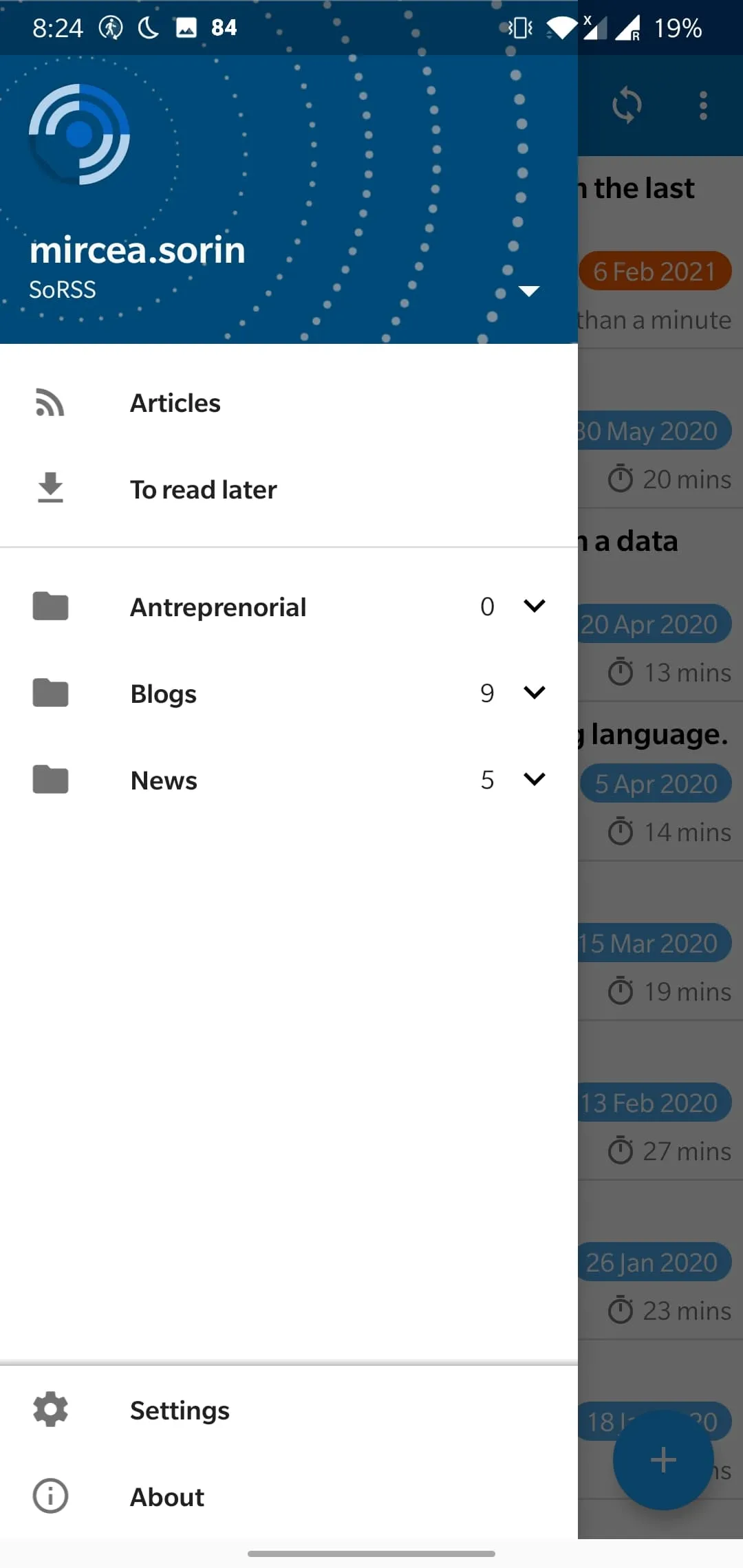Click the News folder icon
This screenshot has height=1568, width=743.
(49, 779)
